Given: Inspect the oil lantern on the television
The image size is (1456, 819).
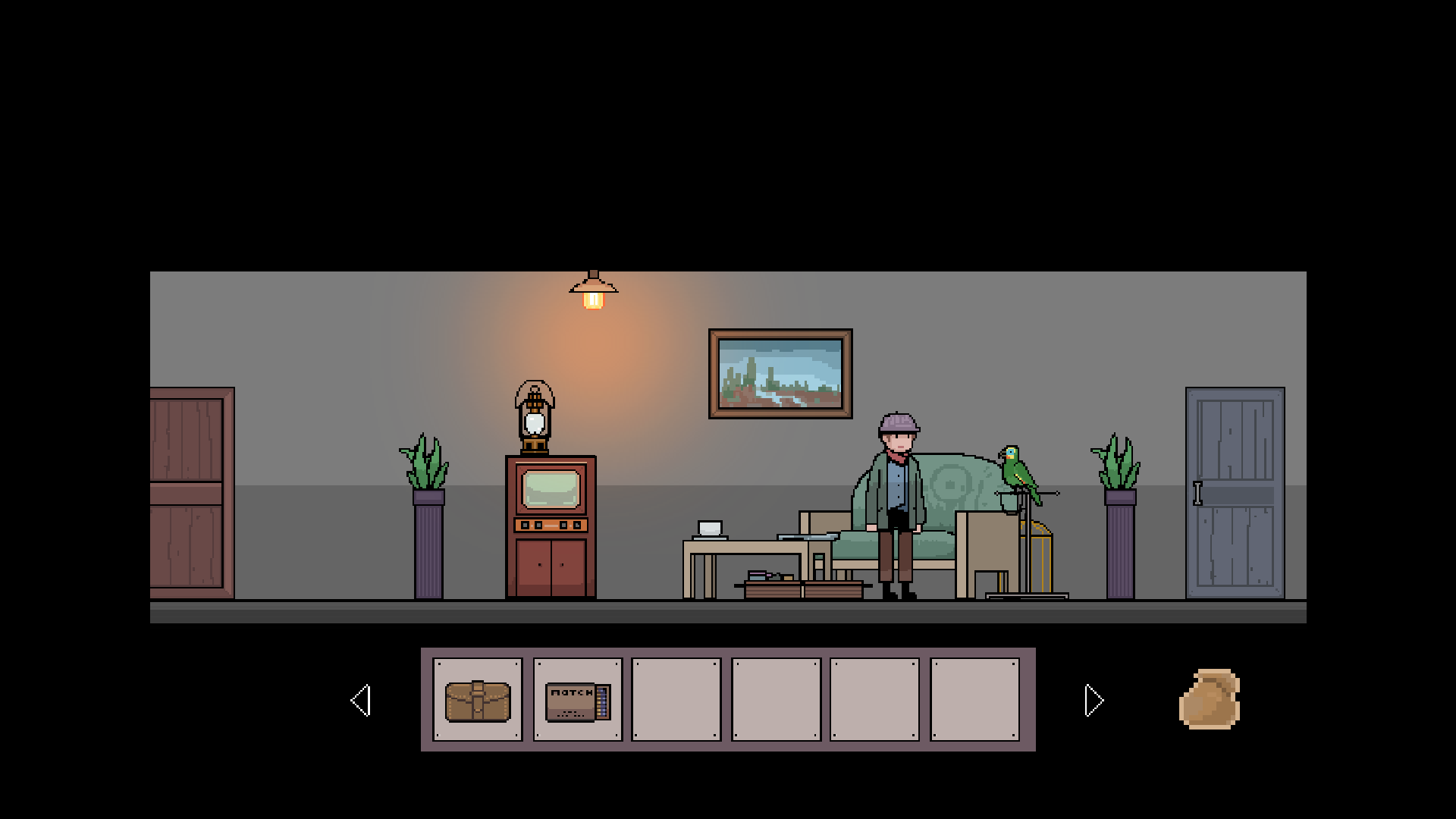Looking at the screenshot, I should point(535,419).
